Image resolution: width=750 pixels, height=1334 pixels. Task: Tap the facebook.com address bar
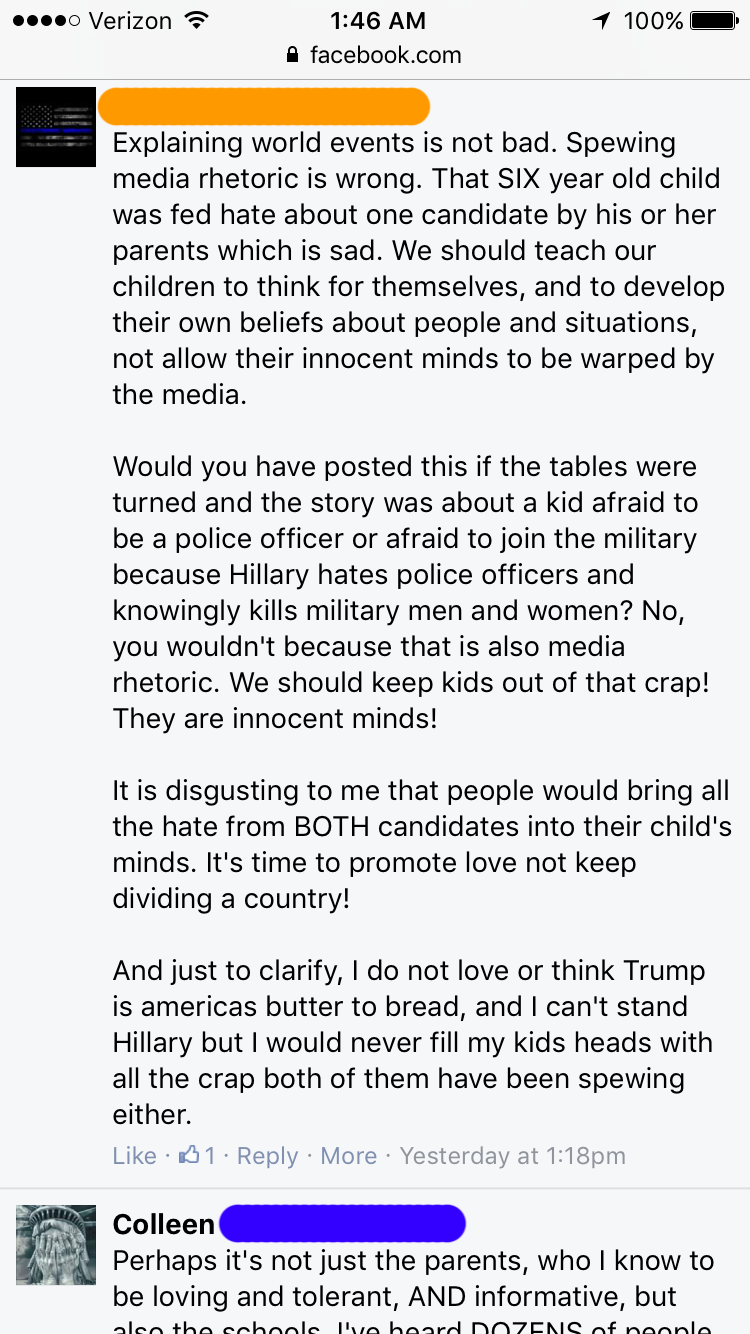coord(375,55)
